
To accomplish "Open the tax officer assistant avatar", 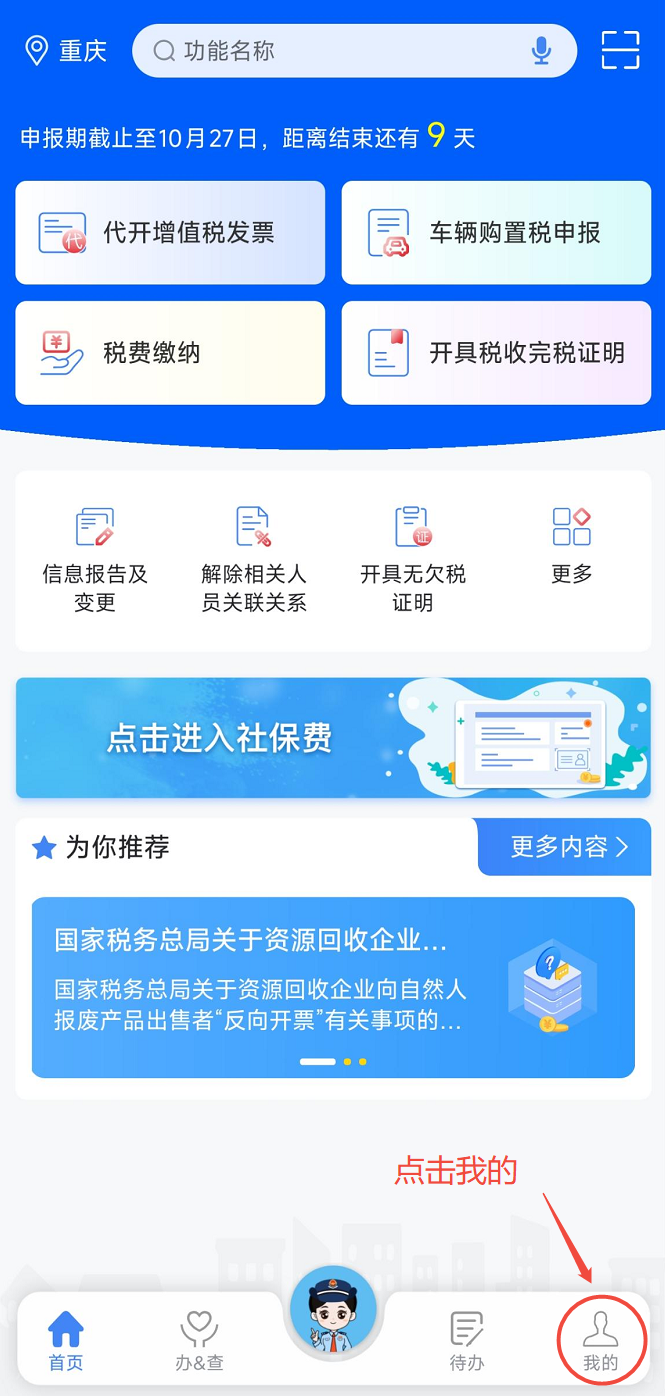I will pos(333,1310).
